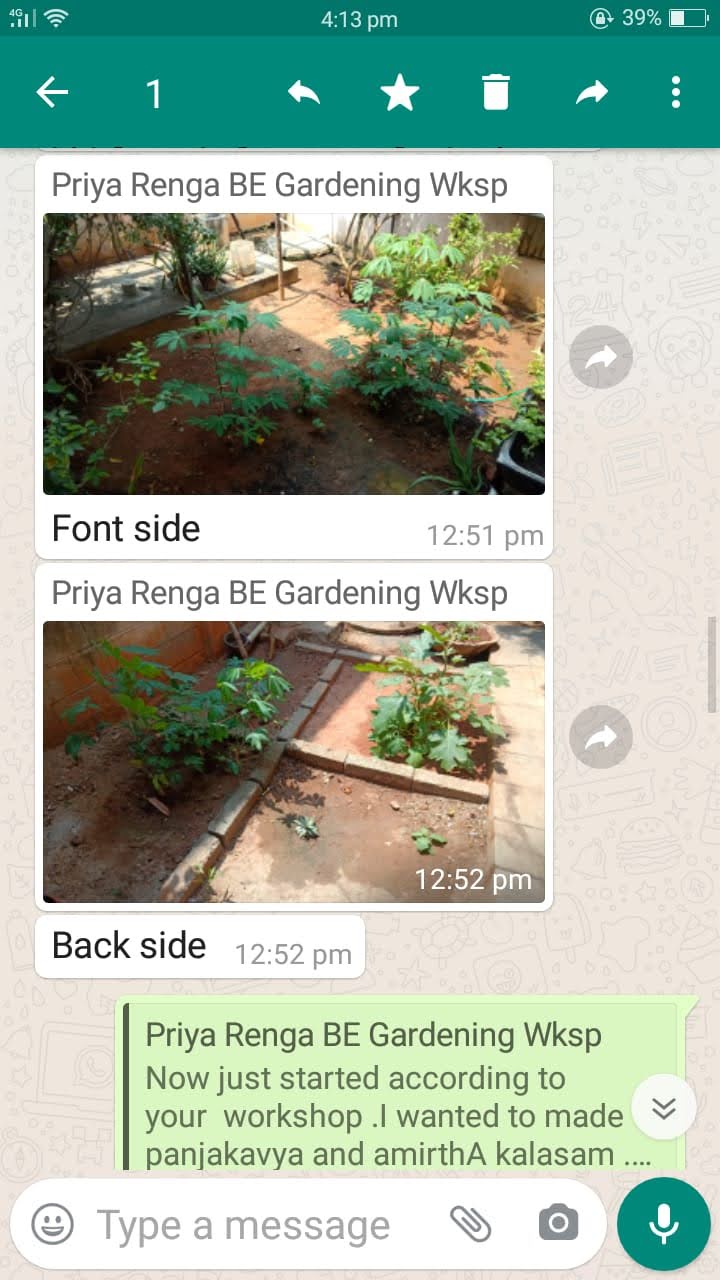Screen dimensions: 720x1280
Task: Tap the back arrow to exit selection
Action: click(52, 93)
